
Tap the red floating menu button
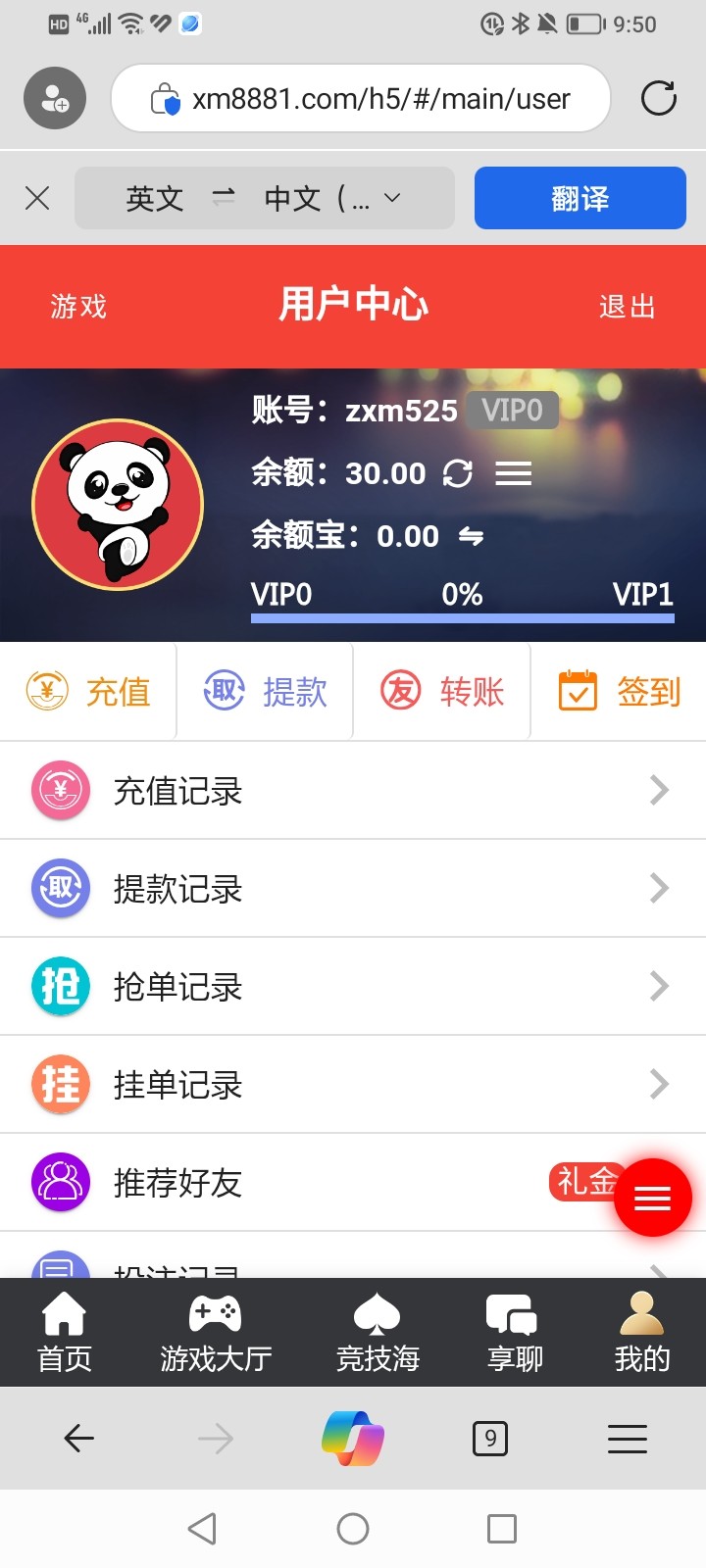(653, 1198)
